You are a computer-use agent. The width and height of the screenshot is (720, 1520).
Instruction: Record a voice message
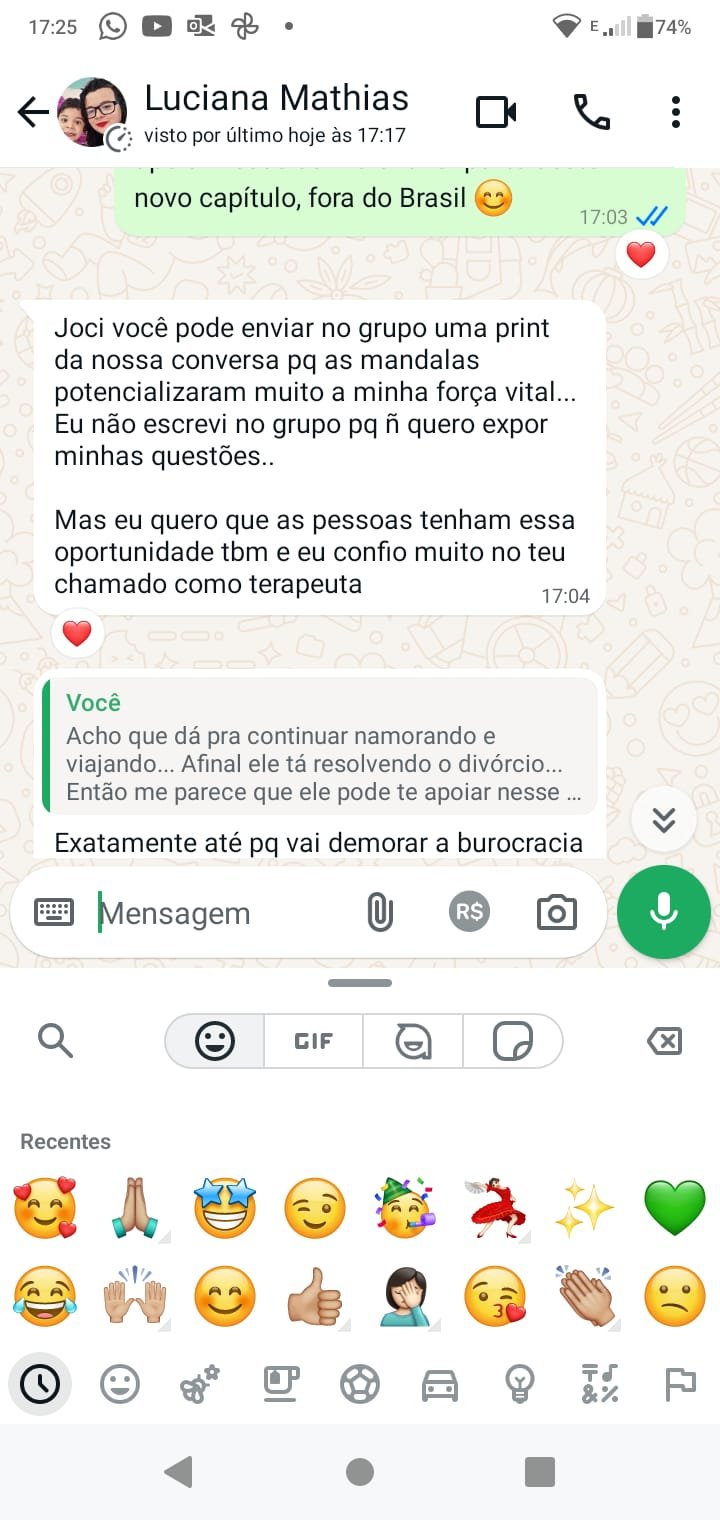click(663, 912)
